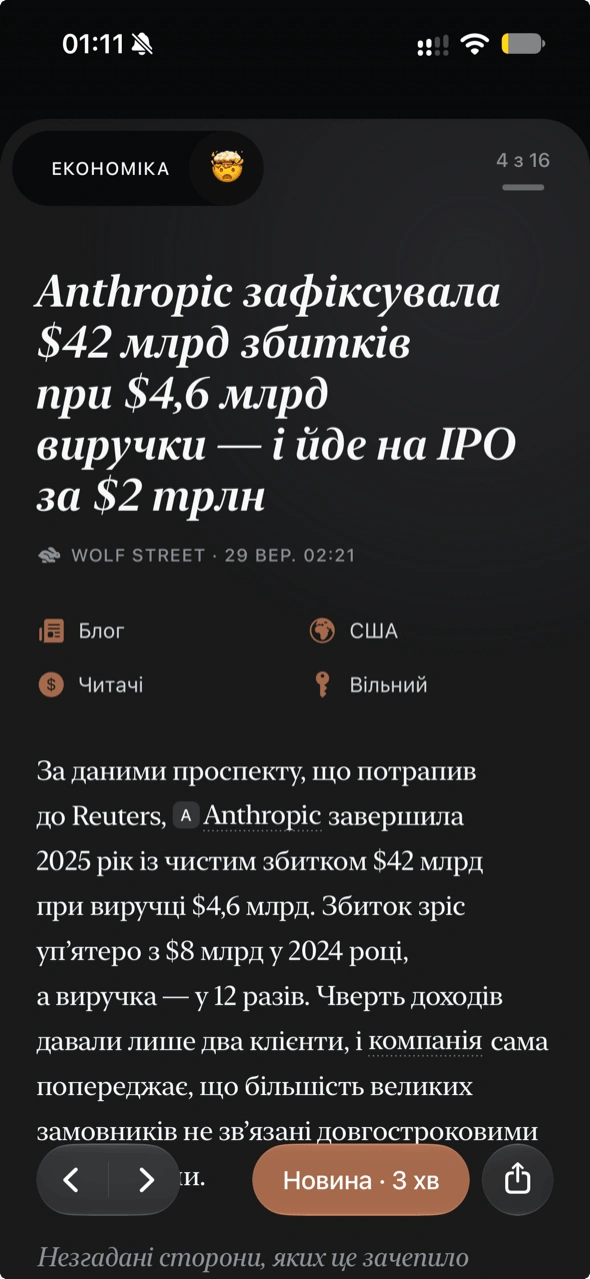Screen dimensions: 590x1279
Task: Share this article
Action: 517,1180
